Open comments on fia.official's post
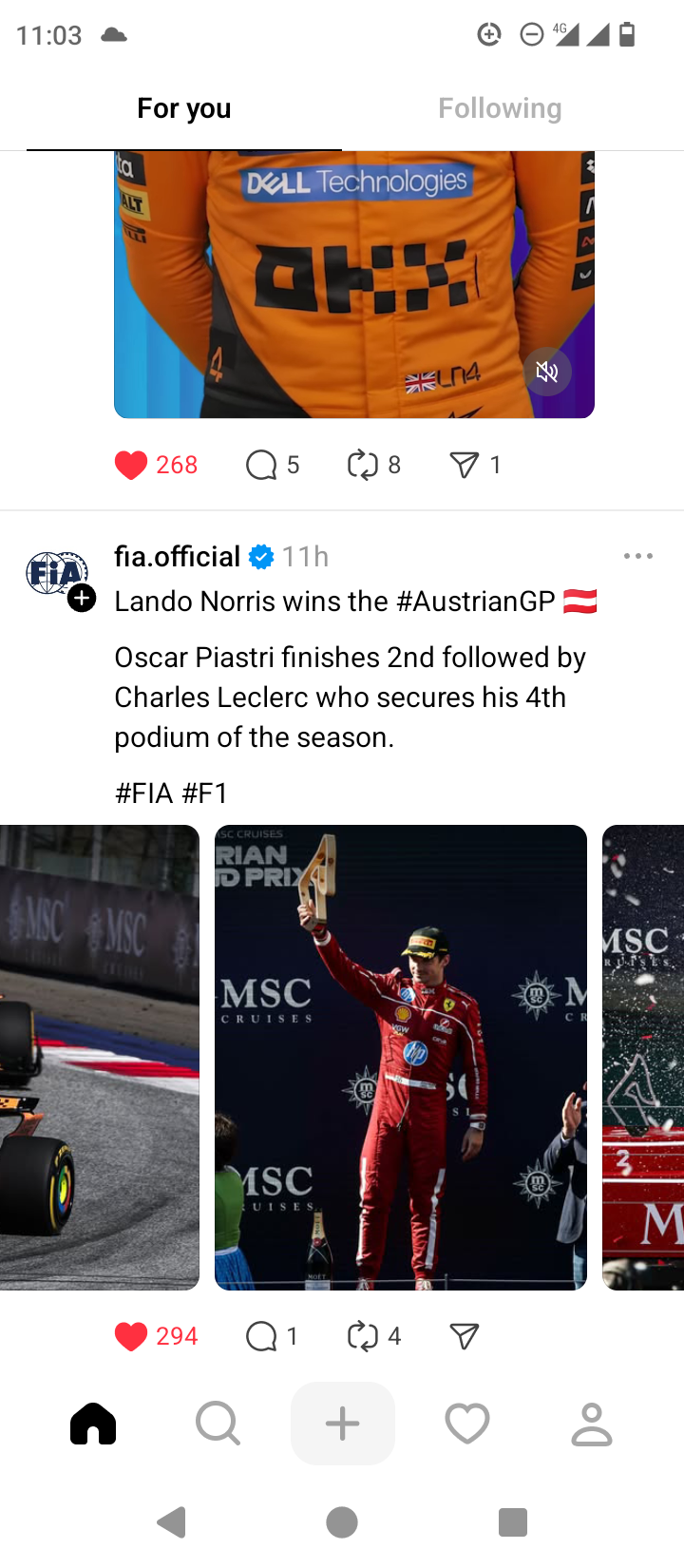The width and height of the screenshot is (684, 1568). (261, 1336)
